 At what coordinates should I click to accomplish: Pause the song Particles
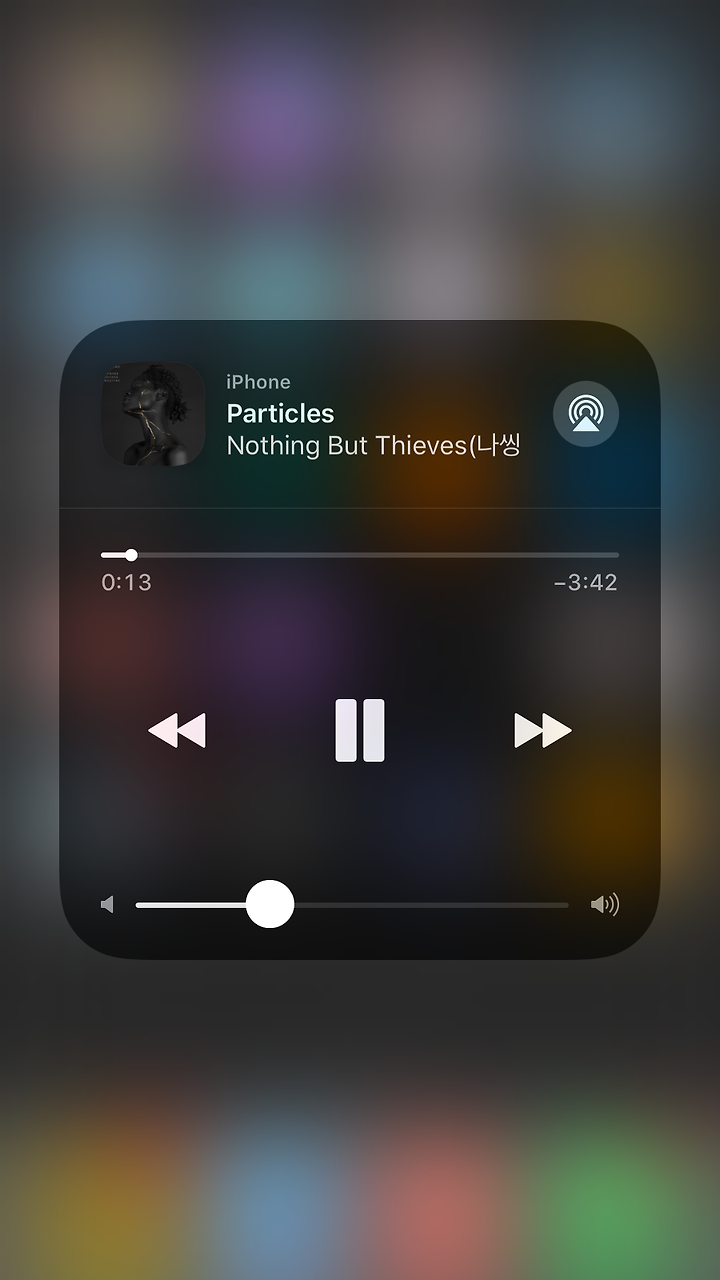[x=360, y=730]
